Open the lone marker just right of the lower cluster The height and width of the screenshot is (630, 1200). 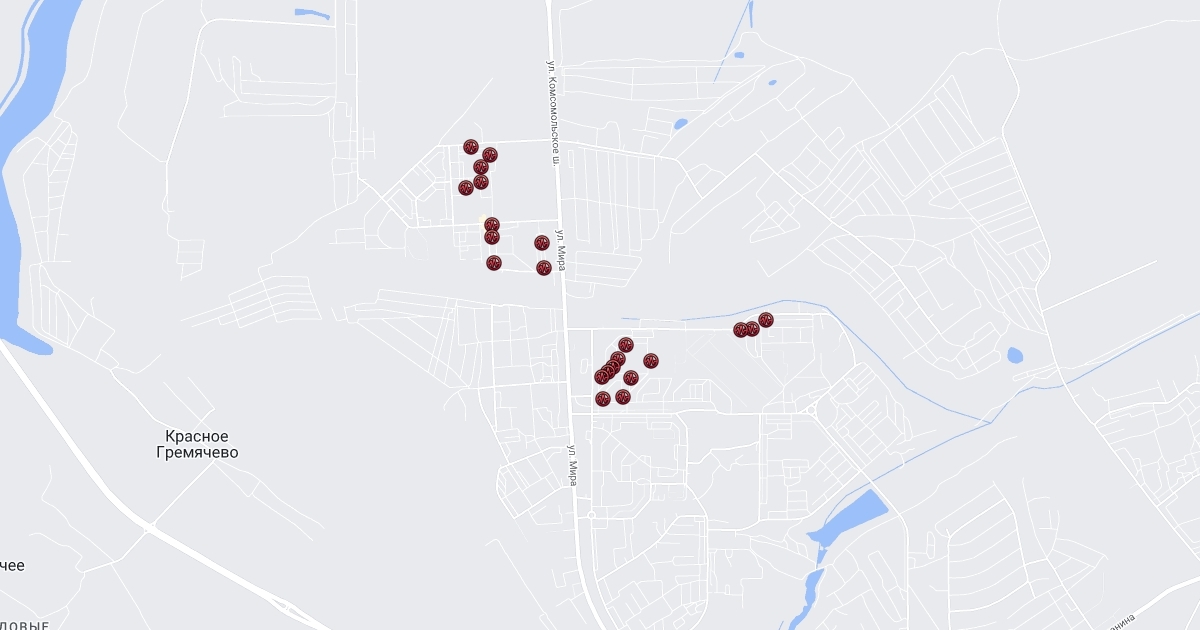click(x=651, y=361)
